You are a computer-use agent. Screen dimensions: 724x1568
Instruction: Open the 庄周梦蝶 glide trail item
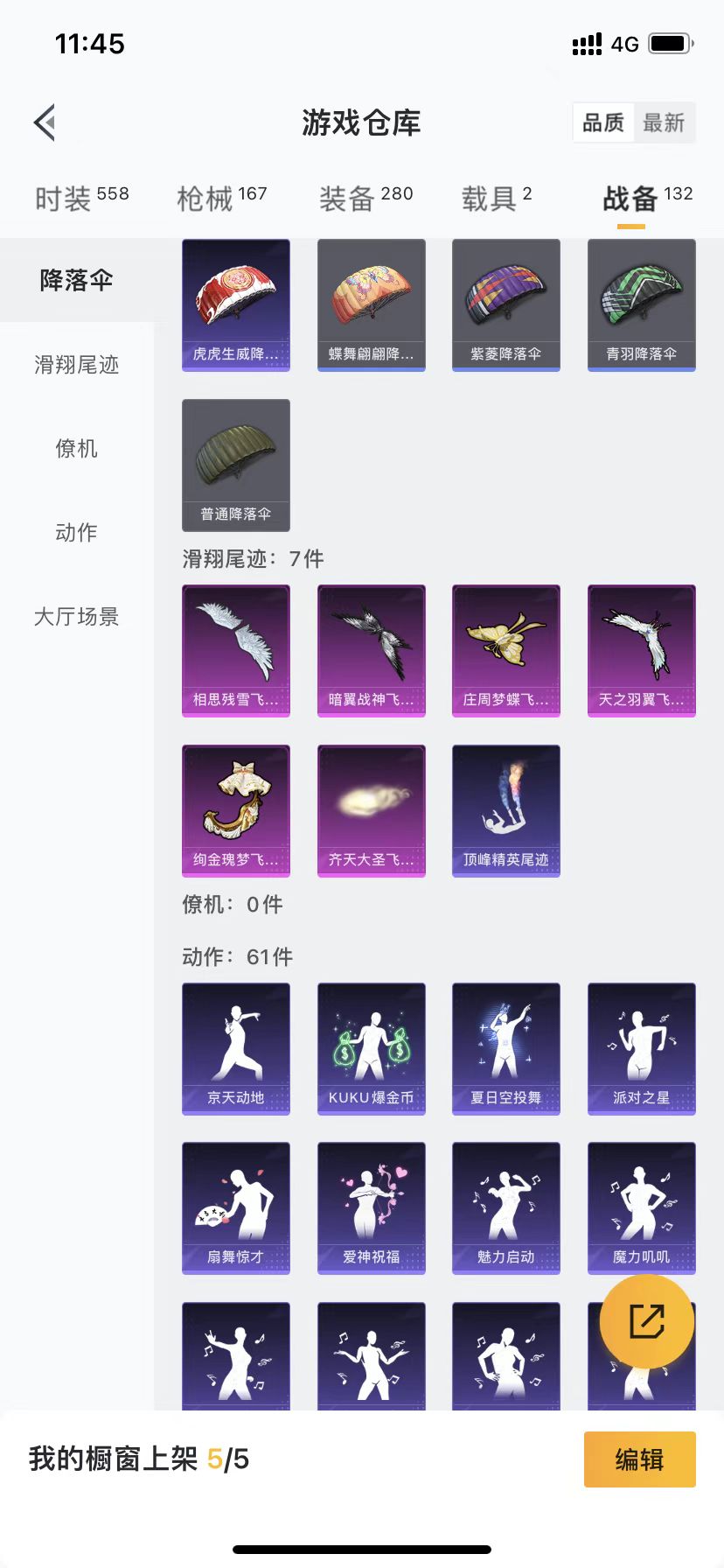click(506, 650)
